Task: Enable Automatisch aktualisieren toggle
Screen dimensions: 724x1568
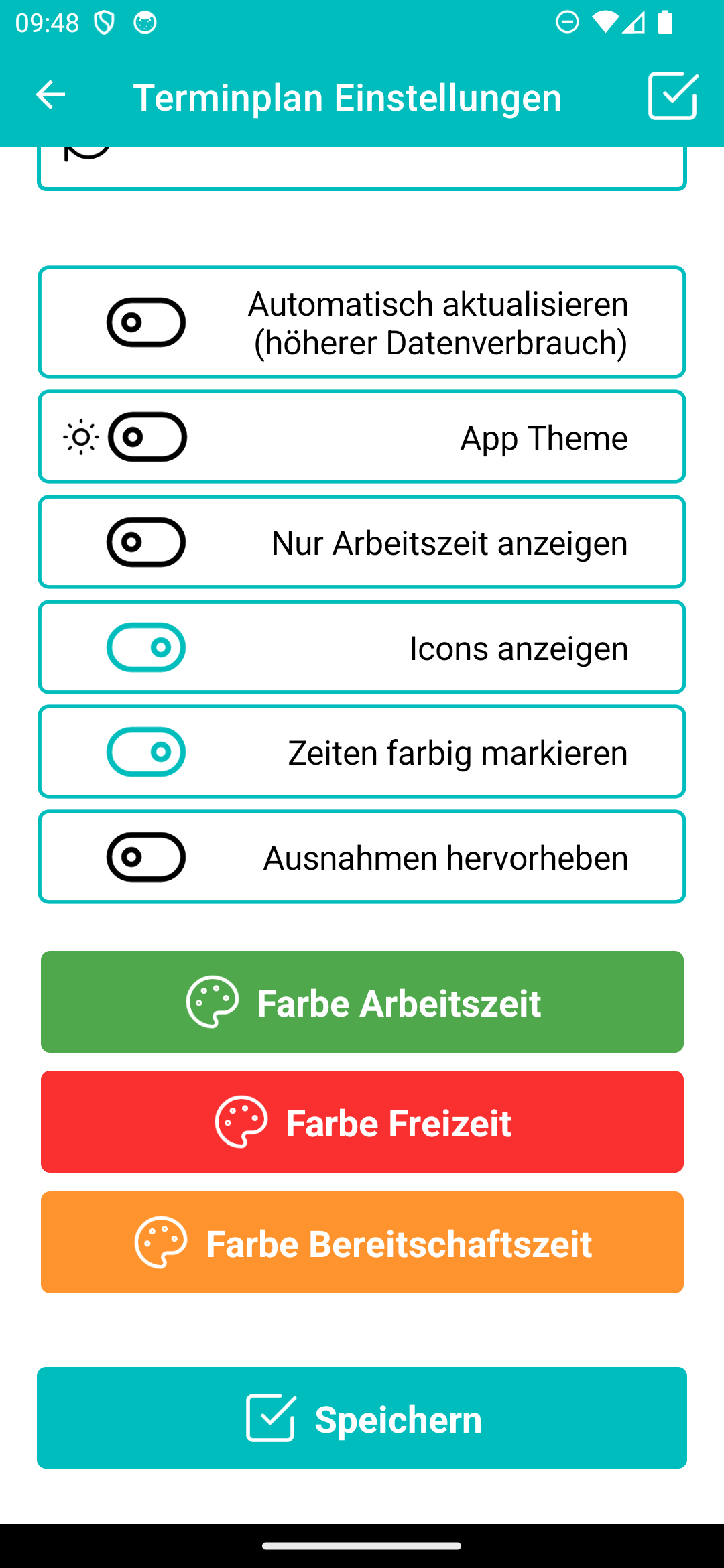Action: pos(146,322)
